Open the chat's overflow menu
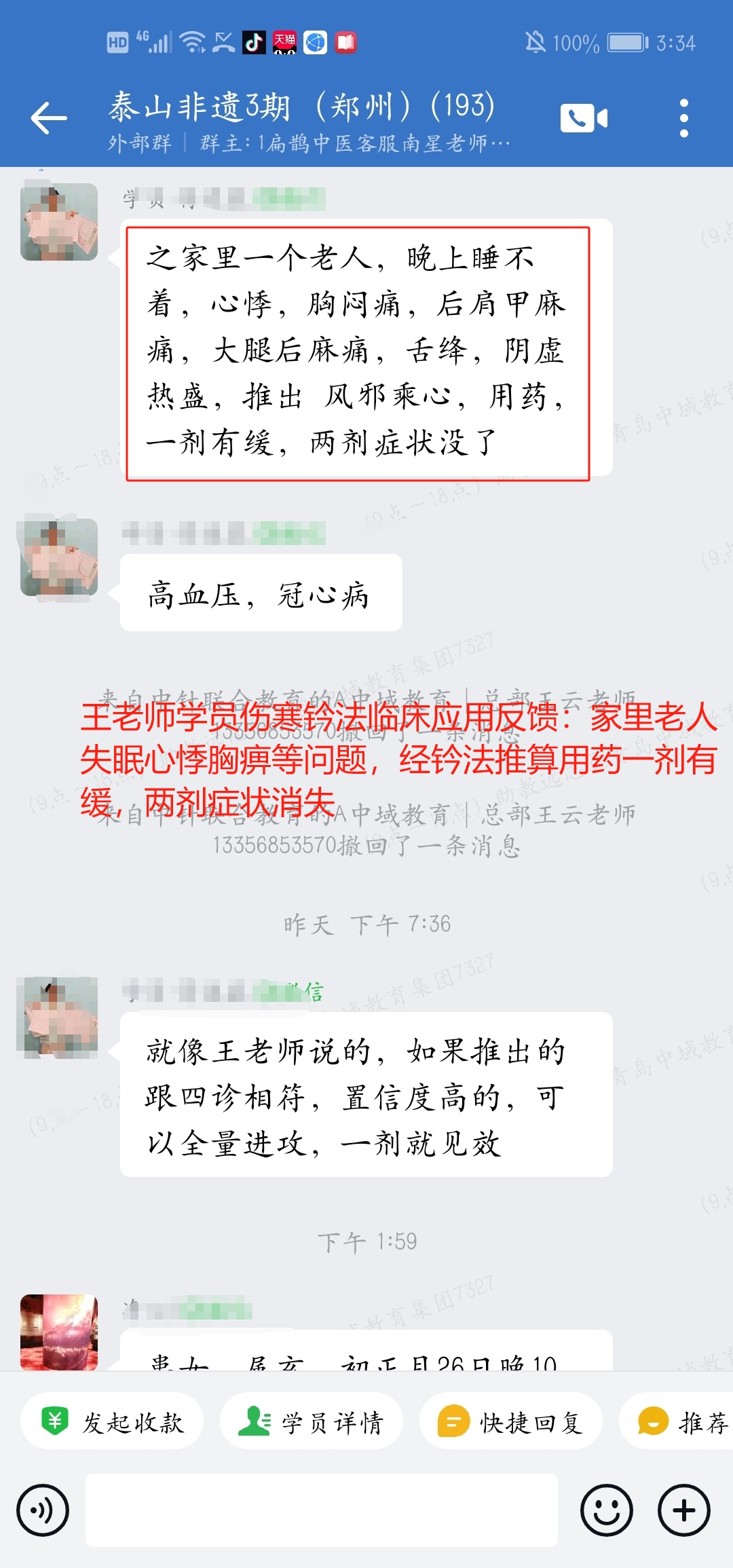The image size is (733, 1568). click(x=683, y=118)
